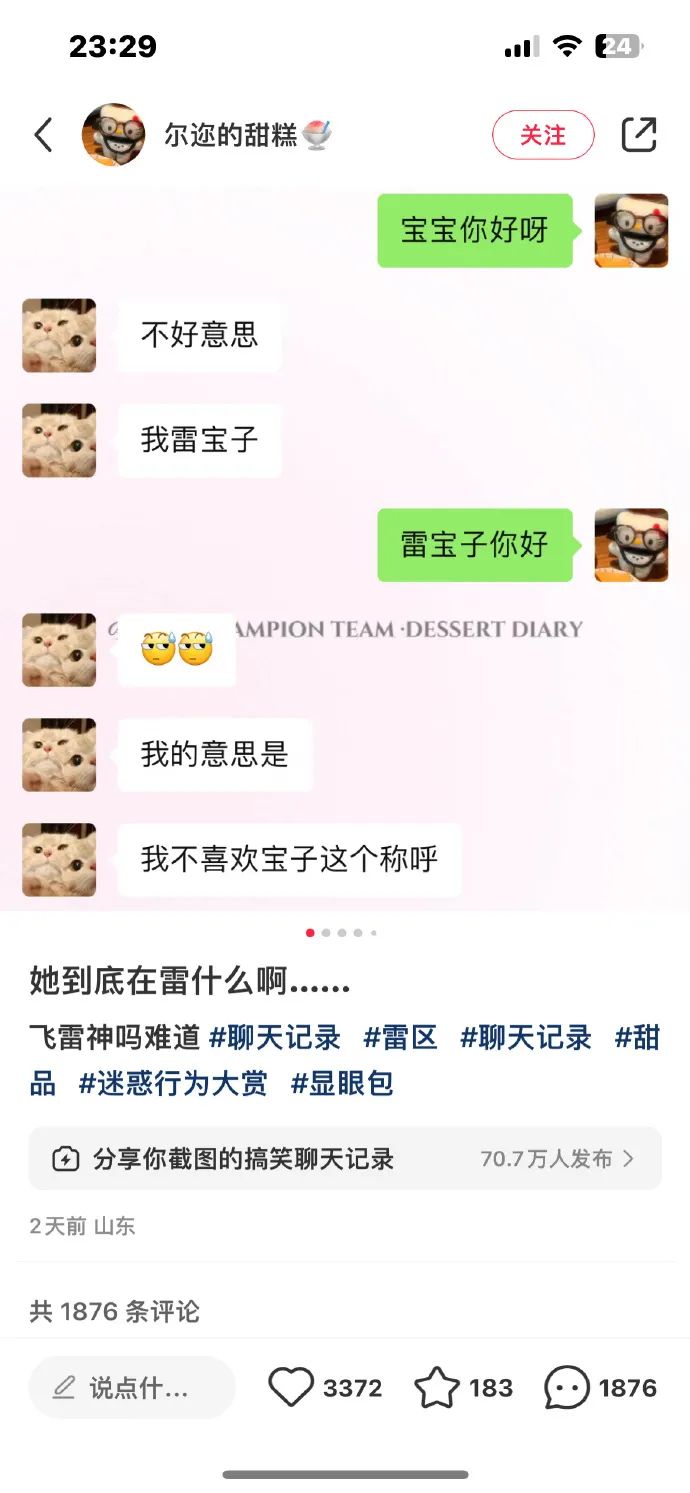Open the chat screenshot image in fullscreen
The width and height of the screenshot is (690, 1493).
[345, 550]
